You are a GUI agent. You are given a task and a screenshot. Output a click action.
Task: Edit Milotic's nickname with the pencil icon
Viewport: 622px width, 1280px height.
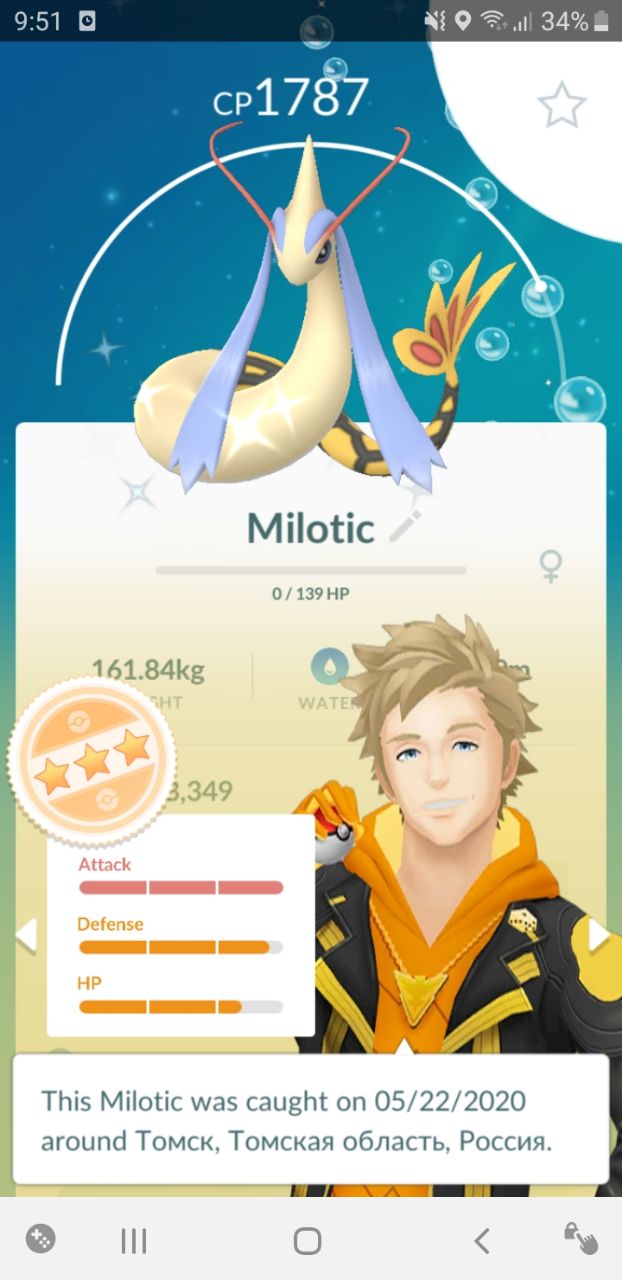[405, 526]
